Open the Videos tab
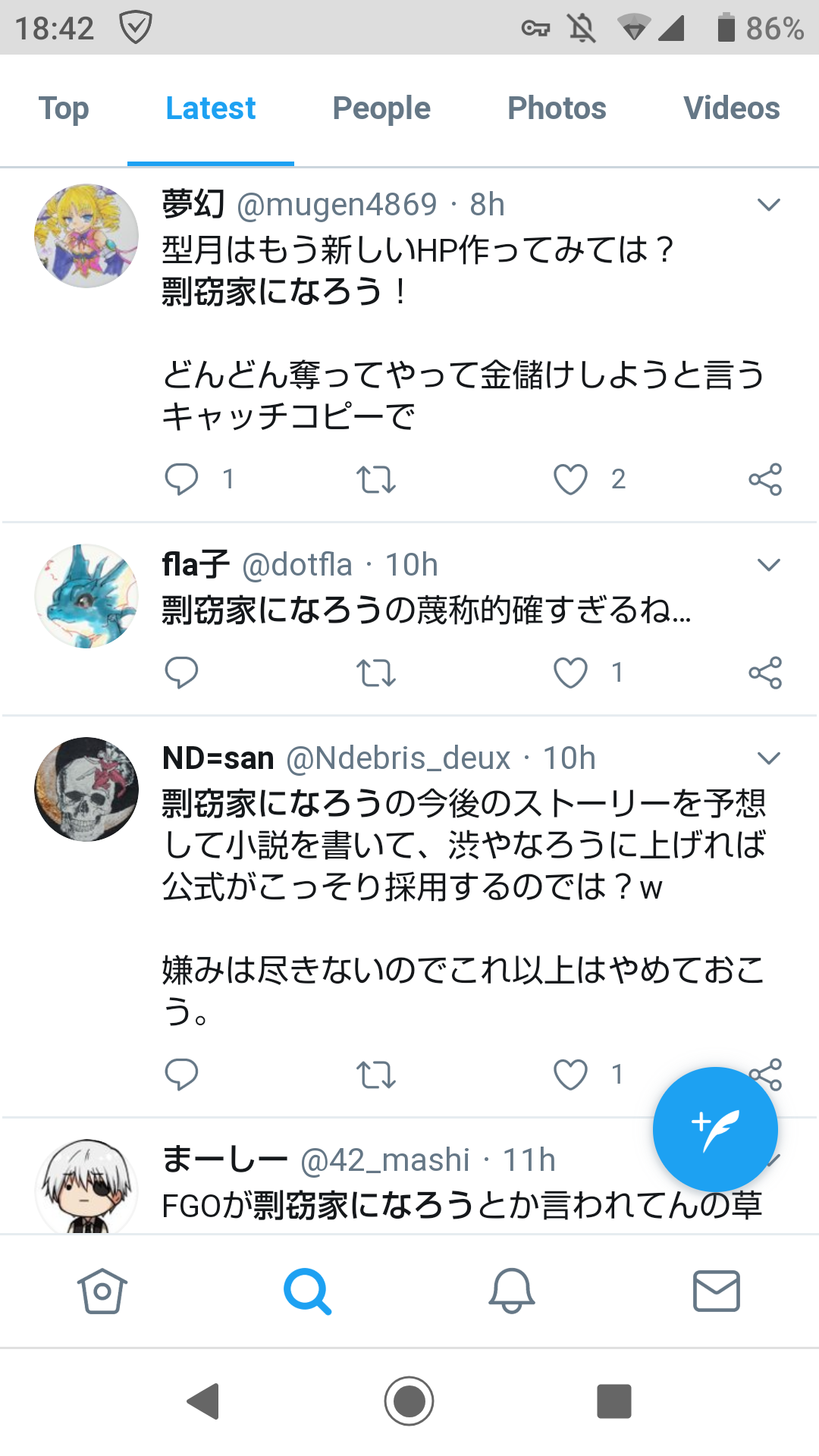Viewport: 819px width, 1456px height. tap(731, 108)
